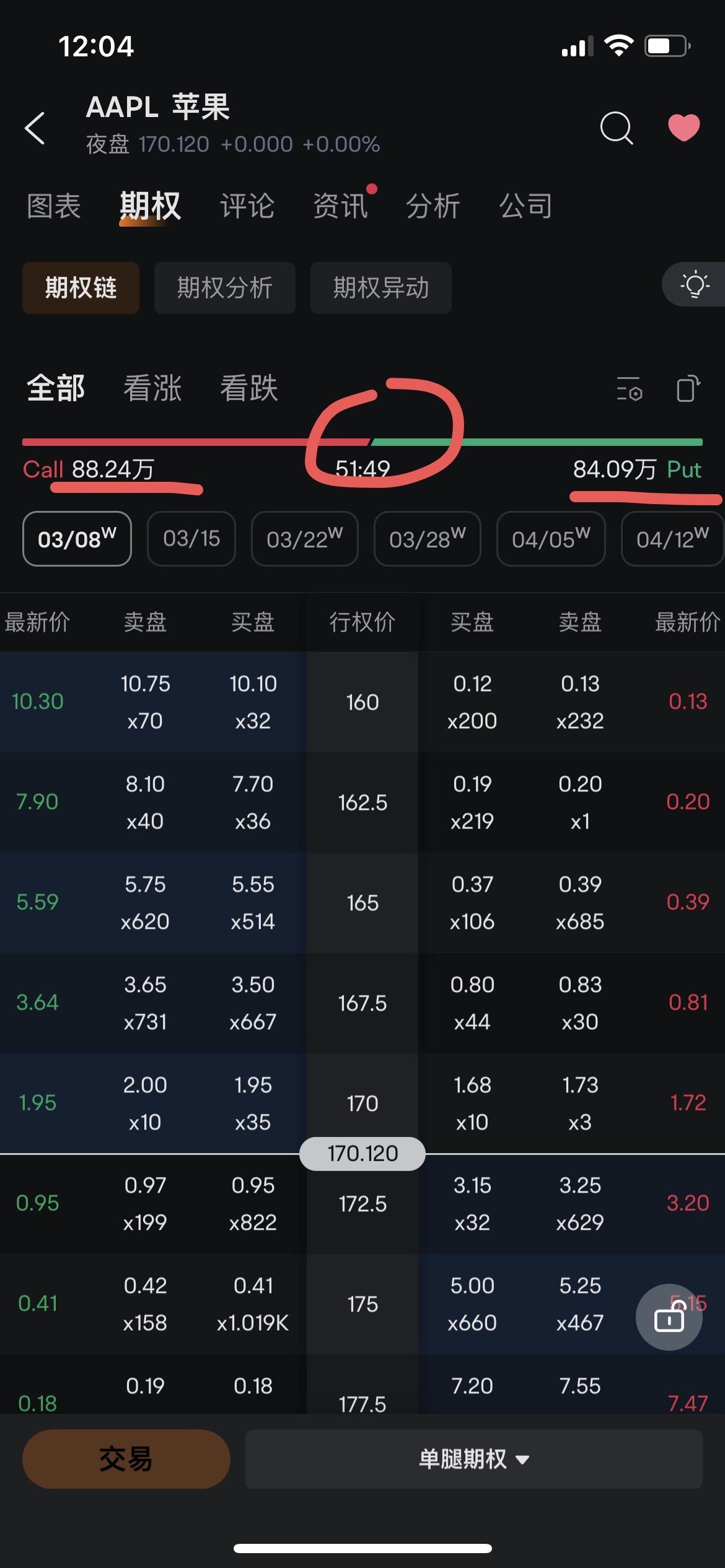Tap the rotate screen icon
The width and height of the screenshot is (725, 1568).
coord(688,389)
